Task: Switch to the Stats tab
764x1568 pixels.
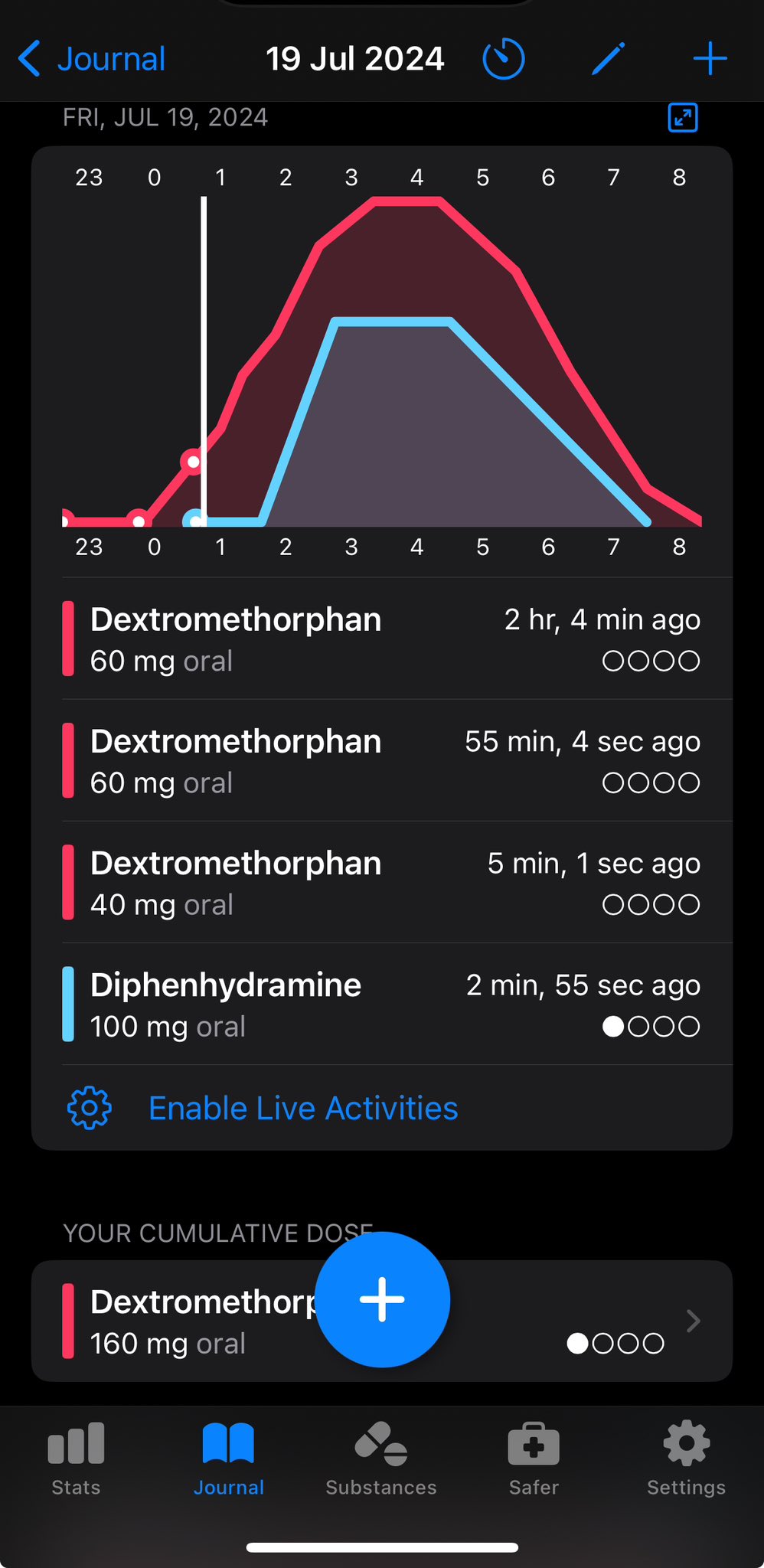Action: [76, 1459]
